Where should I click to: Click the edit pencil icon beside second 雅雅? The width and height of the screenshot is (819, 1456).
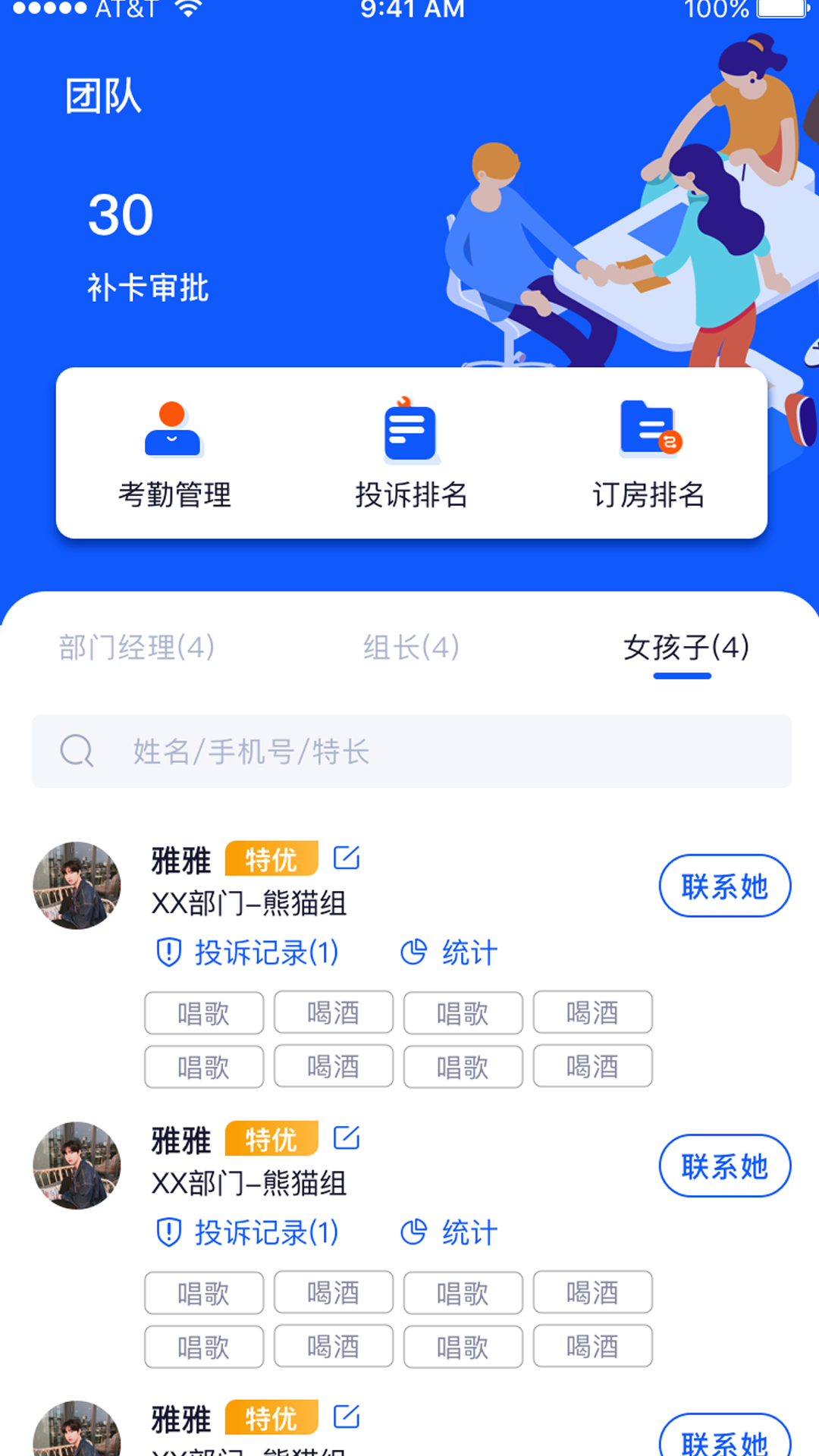click(x=347, y=1137)
